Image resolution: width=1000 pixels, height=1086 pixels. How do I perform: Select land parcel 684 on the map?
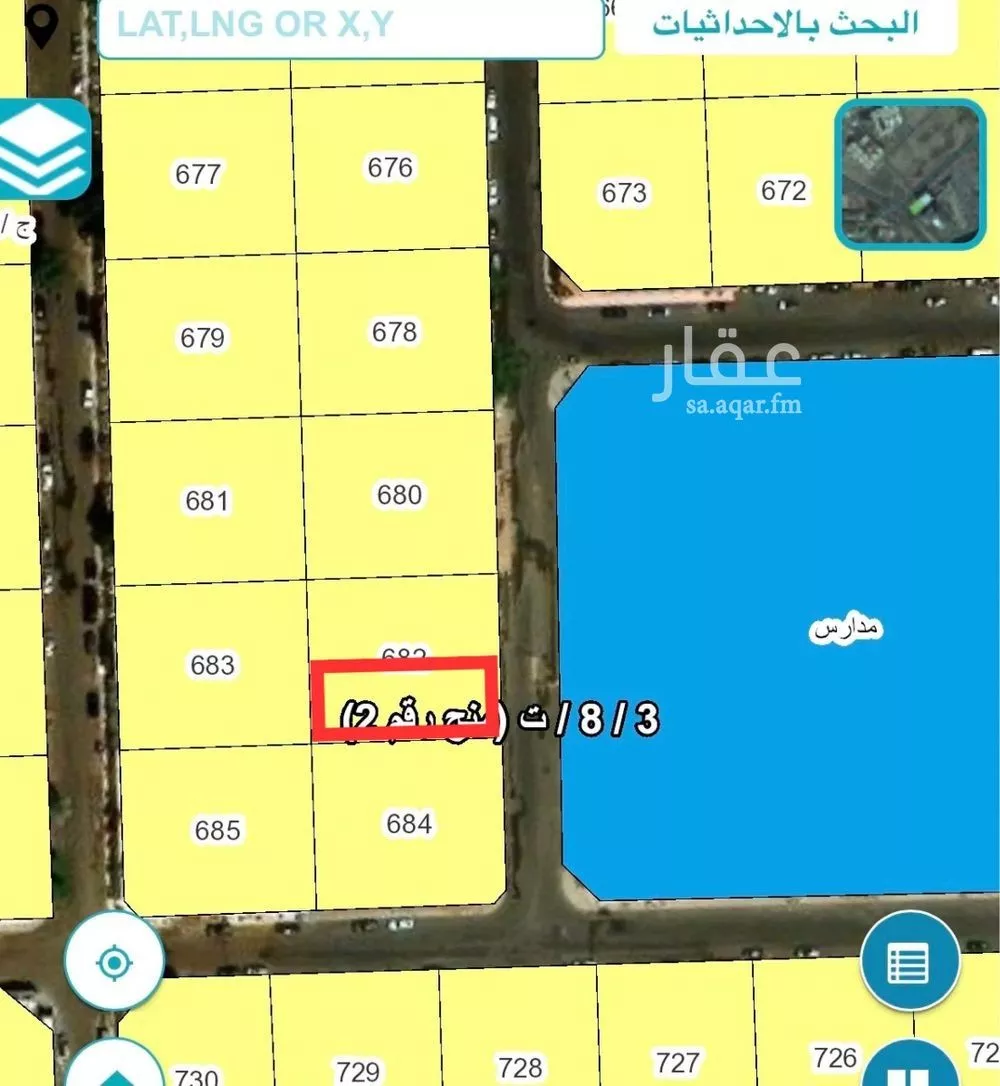coord(409,823)
